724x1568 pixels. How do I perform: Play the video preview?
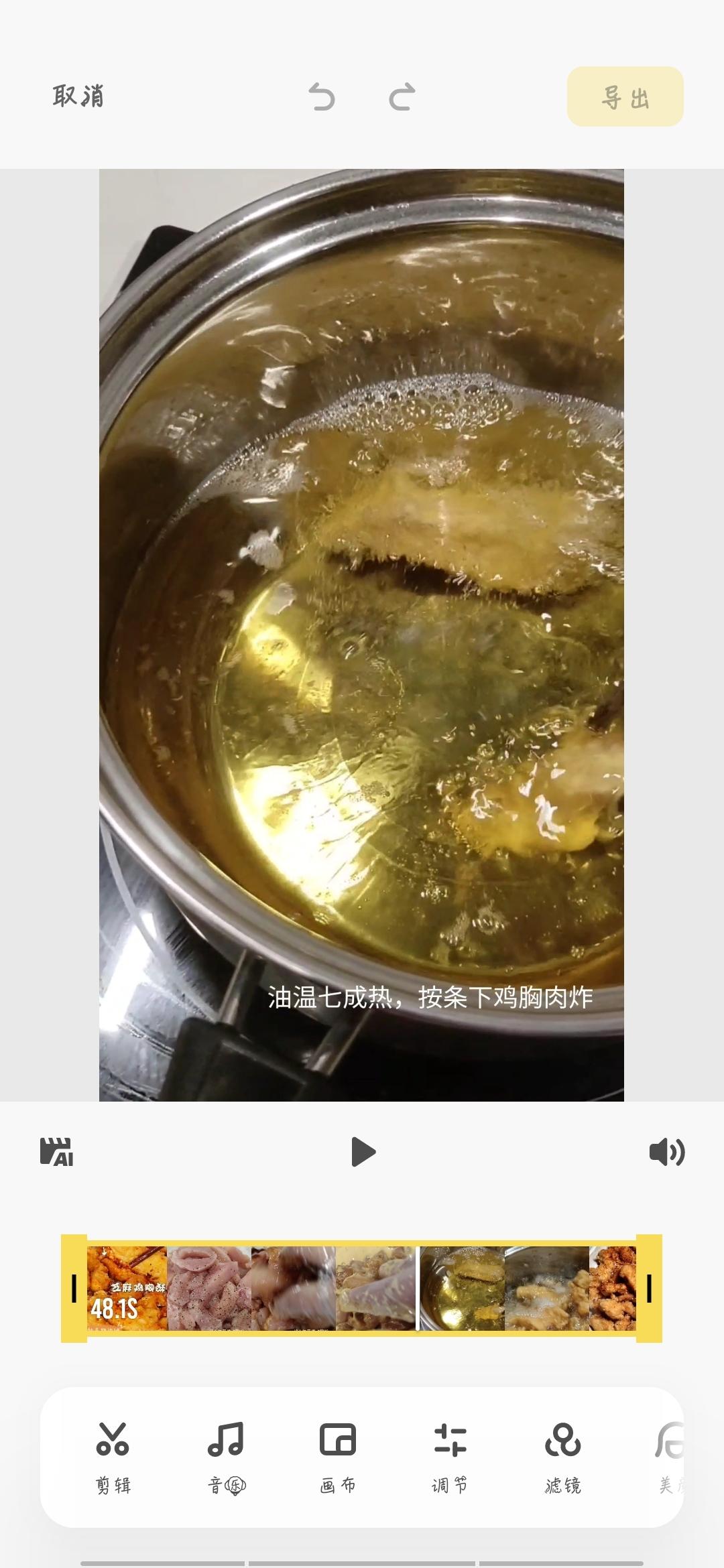363,1152
